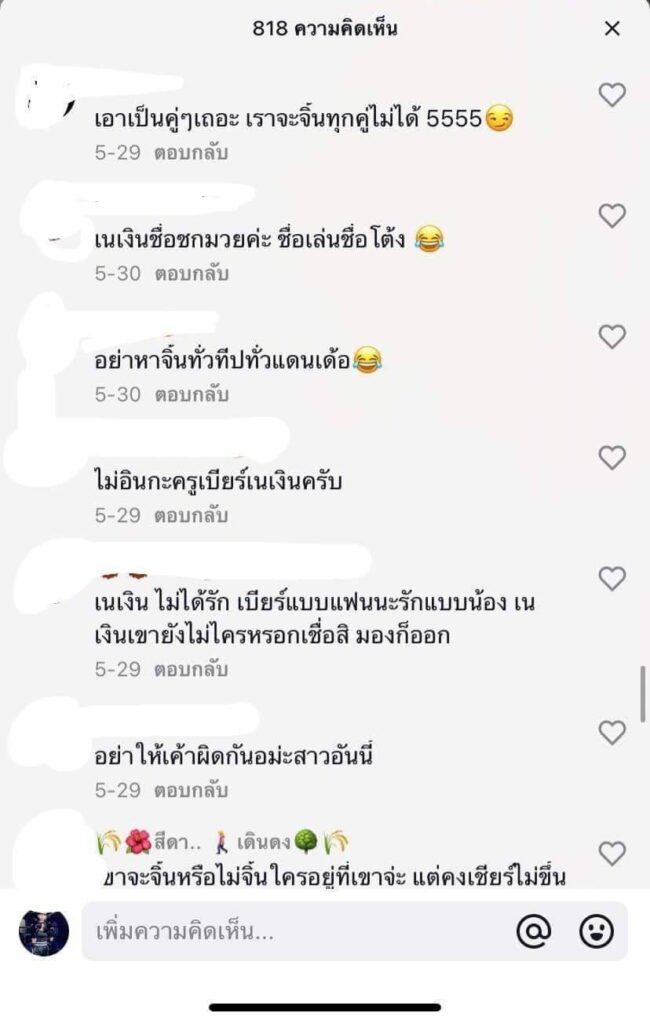Like the comment 'เอาเป็นคู่ๆเถอะ เราจะจิ้นทุกคู่ไม่ได้'
Viewport: 650px width, 1024px height.
coord(611,95)
